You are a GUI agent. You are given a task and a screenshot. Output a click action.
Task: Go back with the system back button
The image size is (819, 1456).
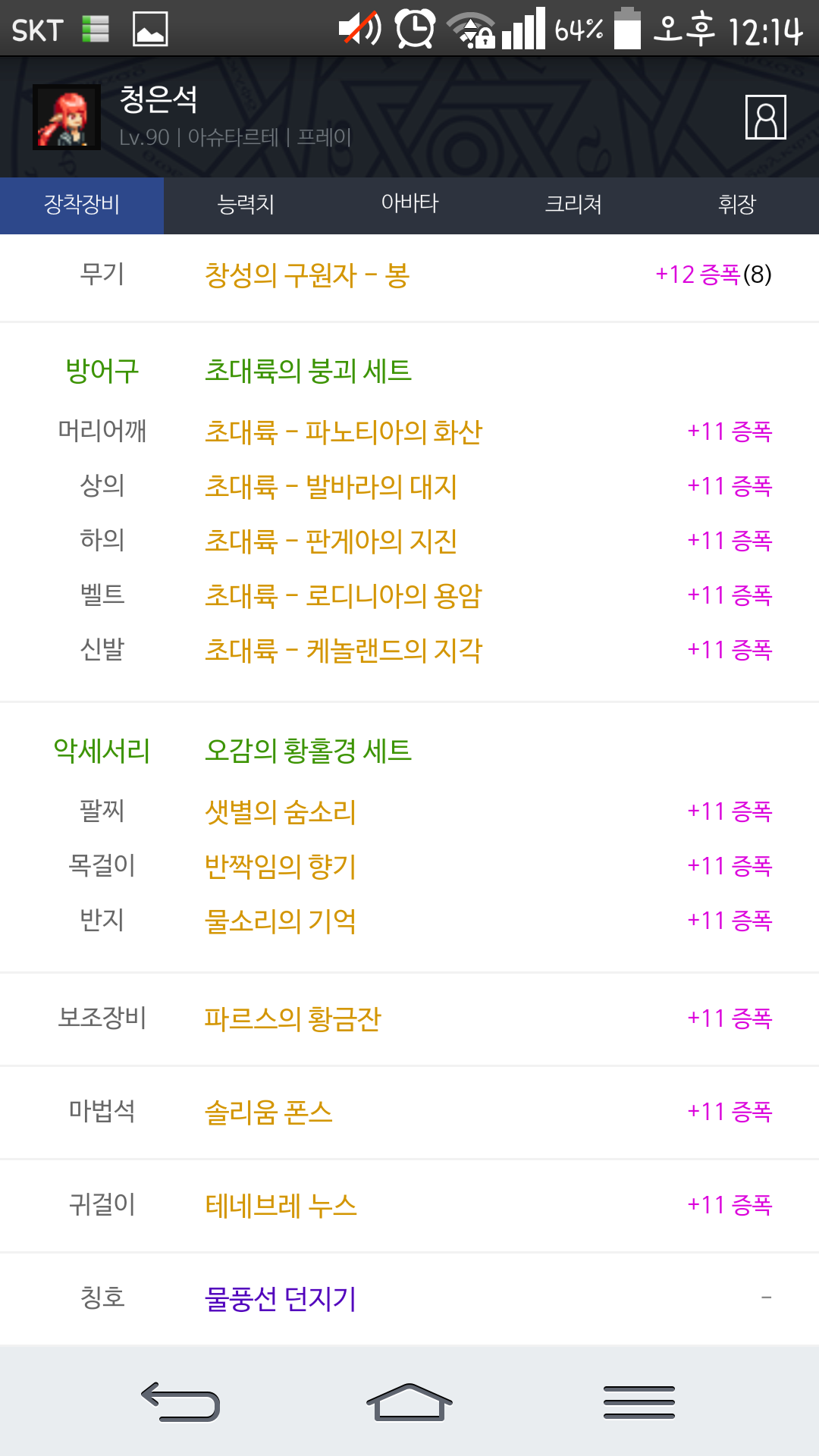(x=180, y=1401)
